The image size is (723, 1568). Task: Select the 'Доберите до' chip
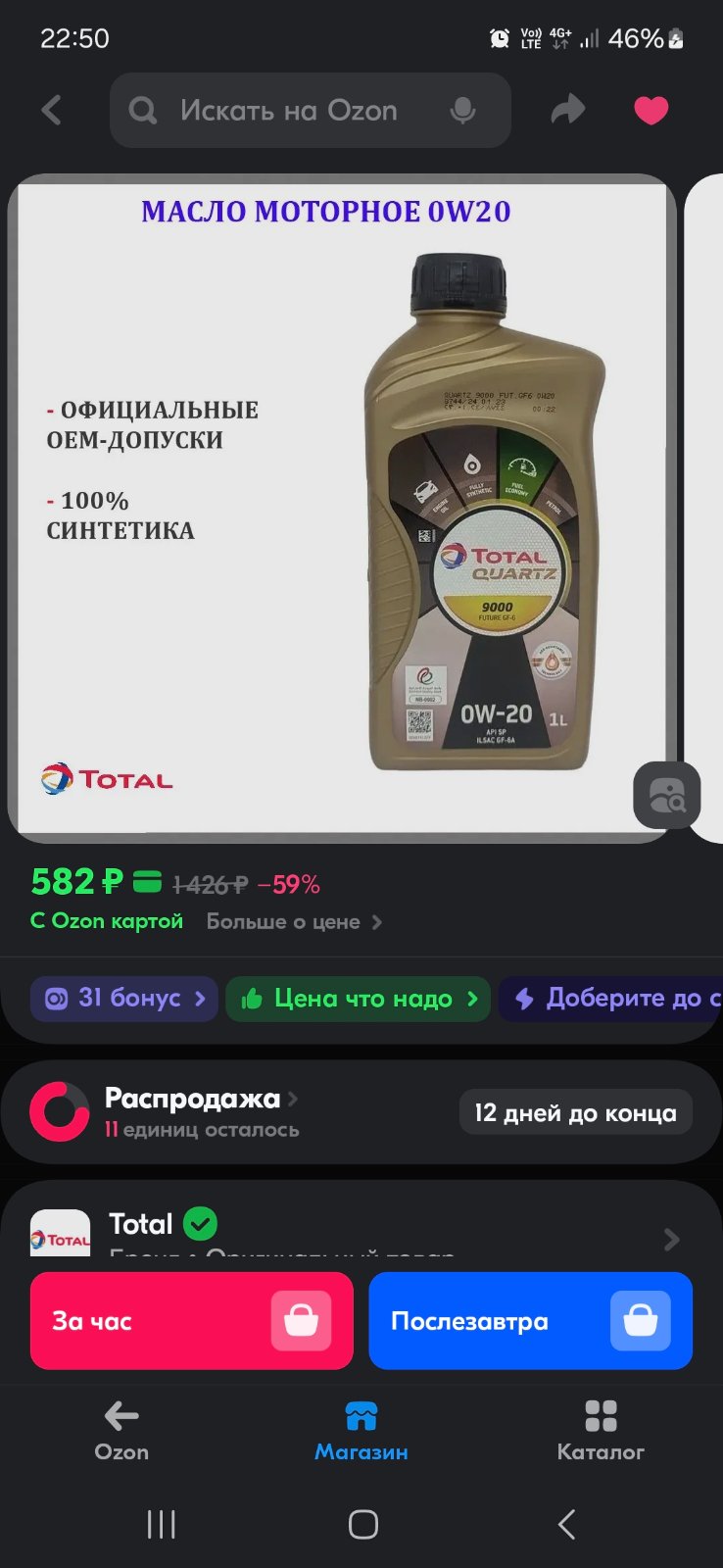click(611, 999)
